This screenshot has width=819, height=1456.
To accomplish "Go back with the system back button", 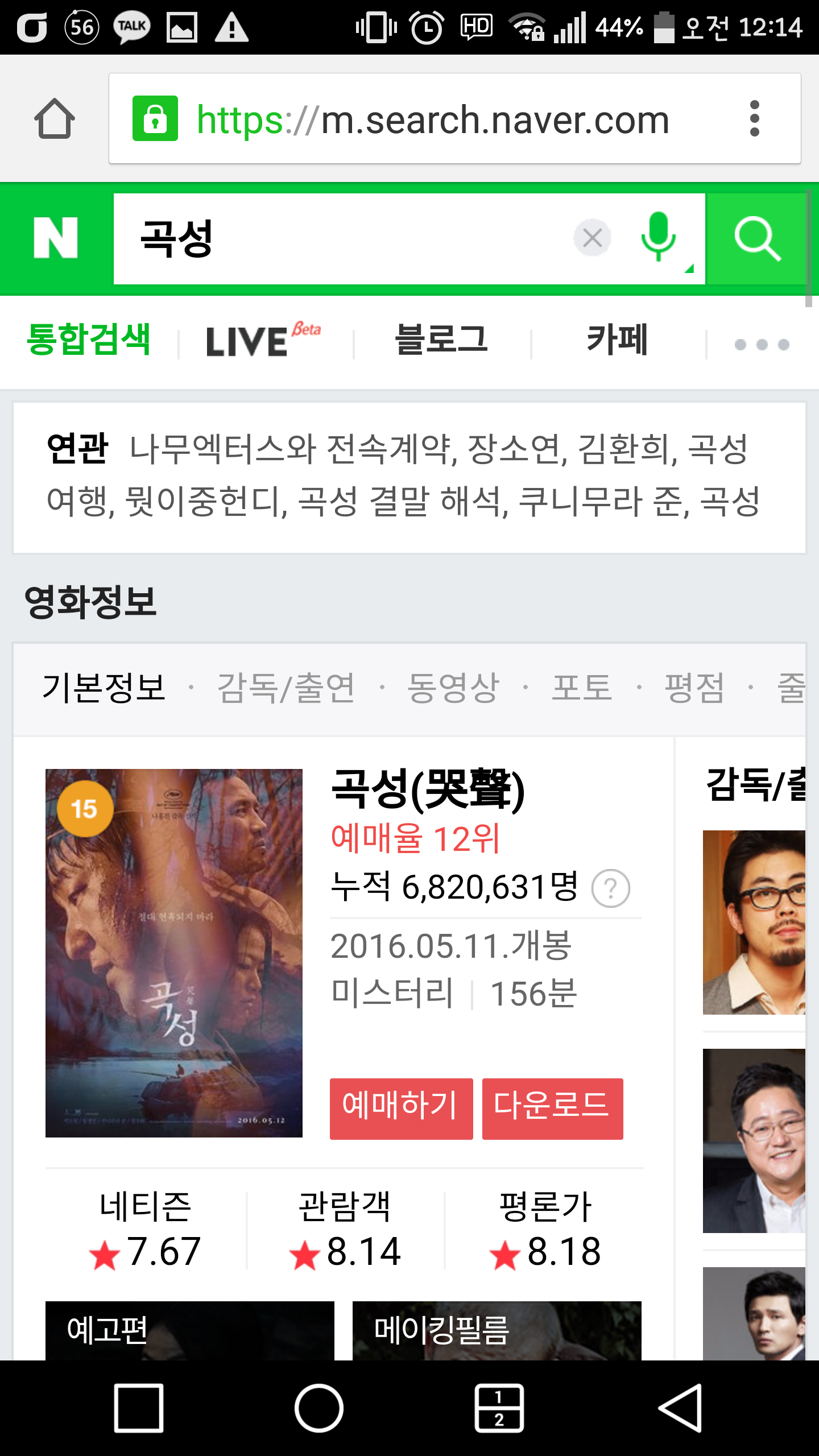I will [x=680, y=1408].
